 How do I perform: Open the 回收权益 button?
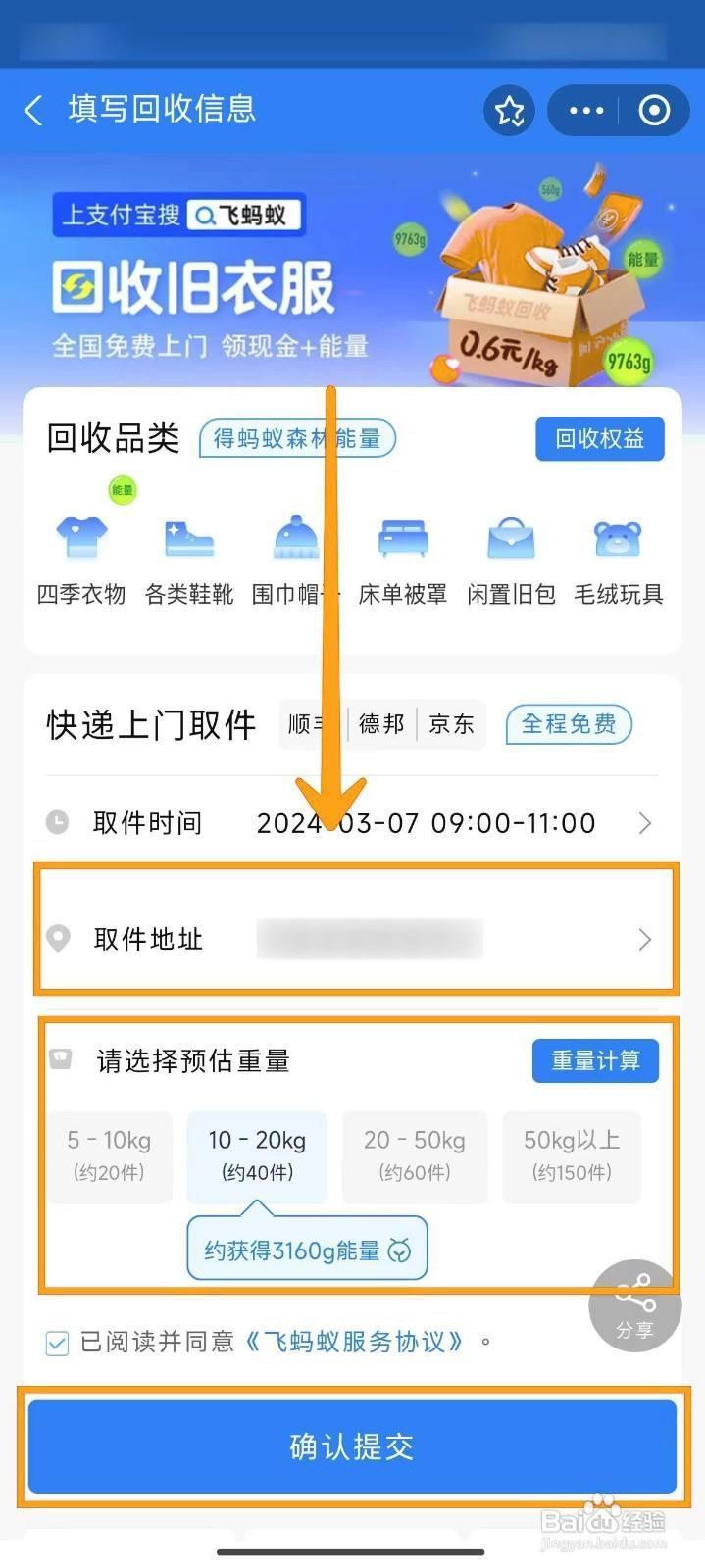point(599,438)
